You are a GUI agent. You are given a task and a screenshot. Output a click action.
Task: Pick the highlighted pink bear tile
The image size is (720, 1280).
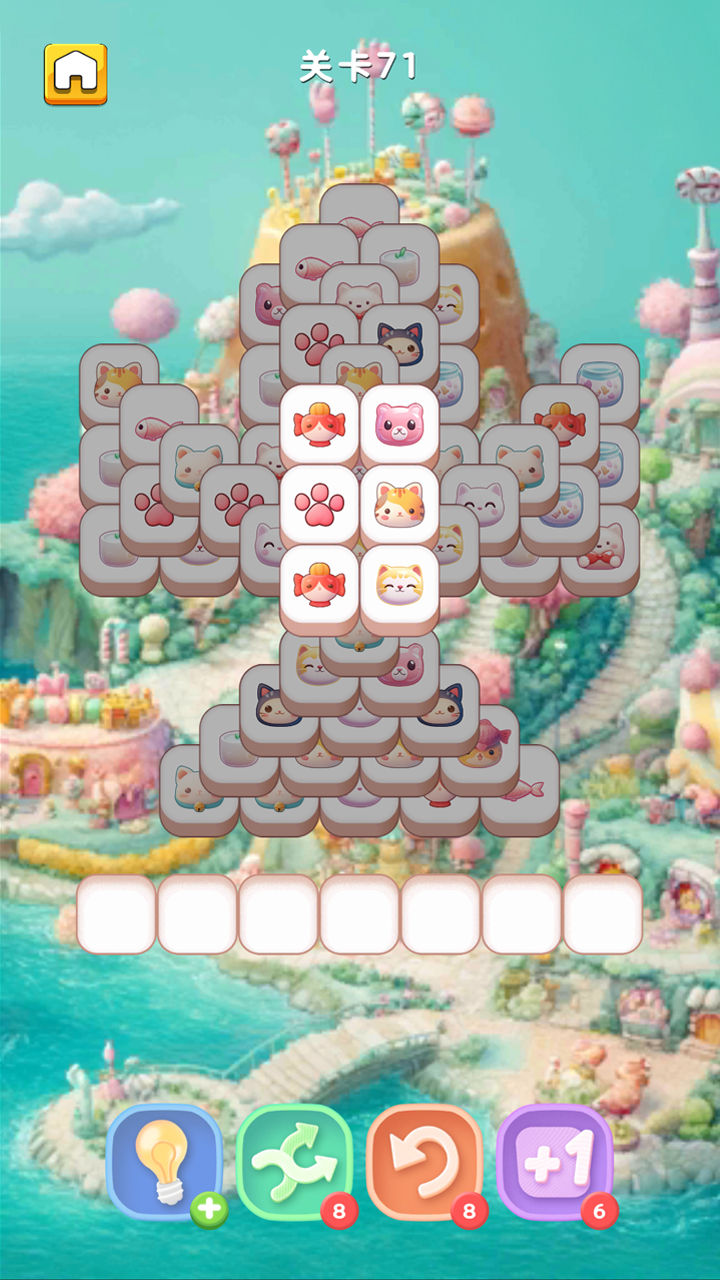click(399, 423)
